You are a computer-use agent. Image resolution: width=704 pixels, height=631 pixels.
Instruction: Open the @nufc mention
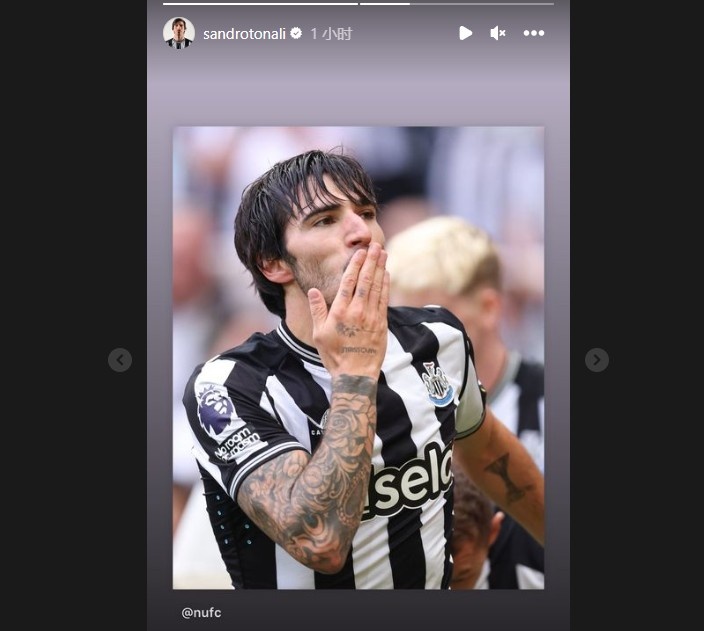[201, 611]
